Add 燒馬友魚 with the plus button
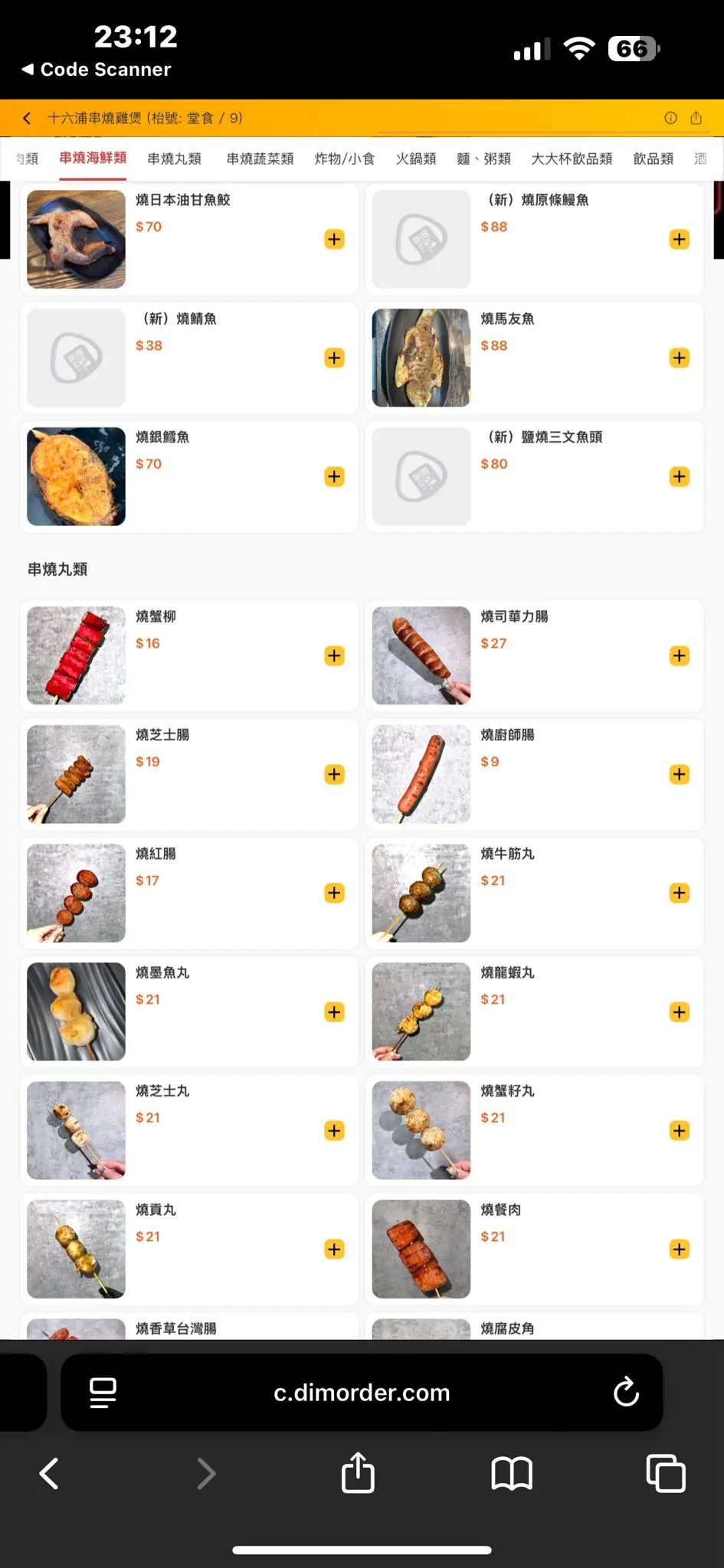724x1568 pixels. (x=679, y=358)
